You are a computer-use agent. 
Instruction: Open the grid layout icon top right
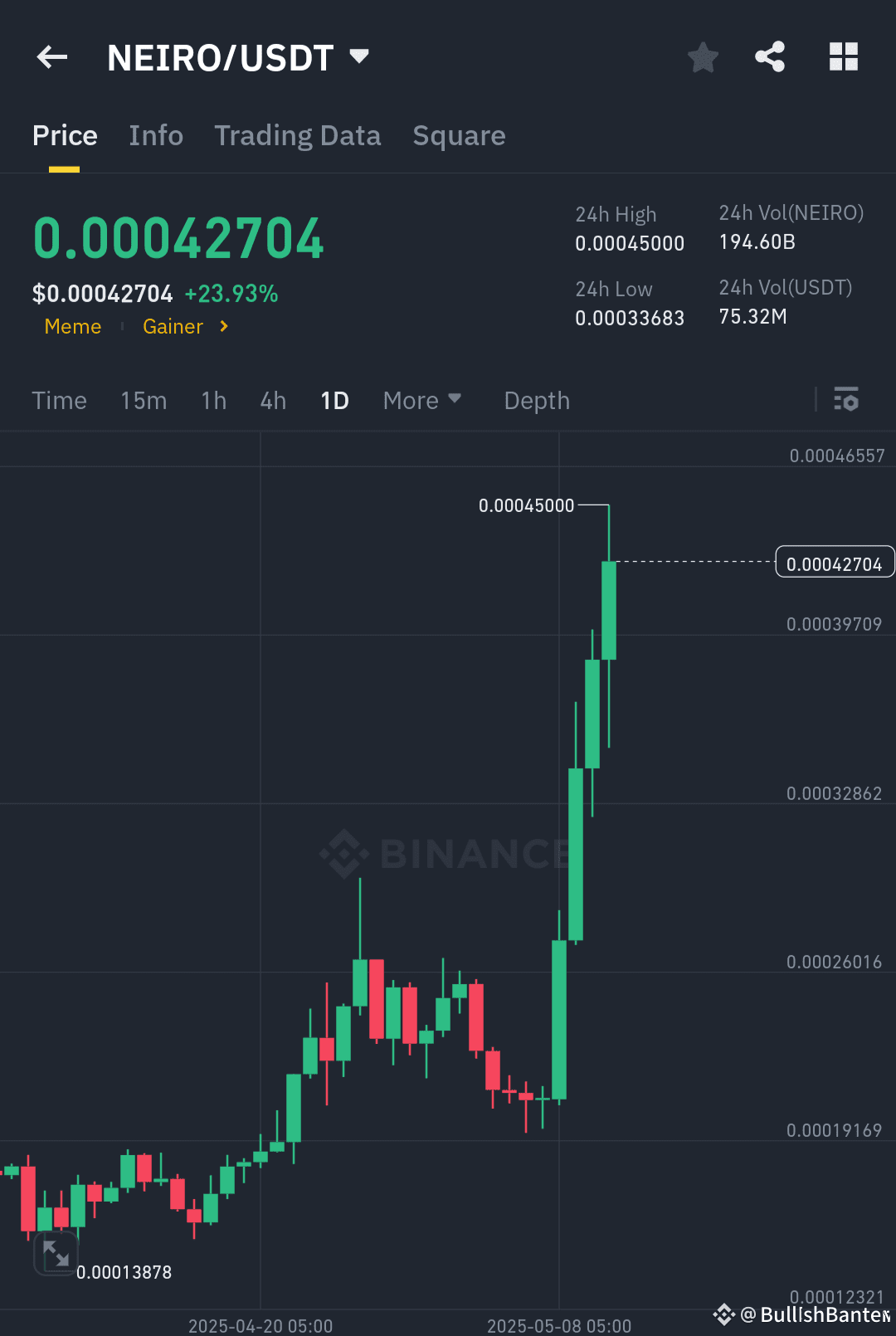[844, 56]
